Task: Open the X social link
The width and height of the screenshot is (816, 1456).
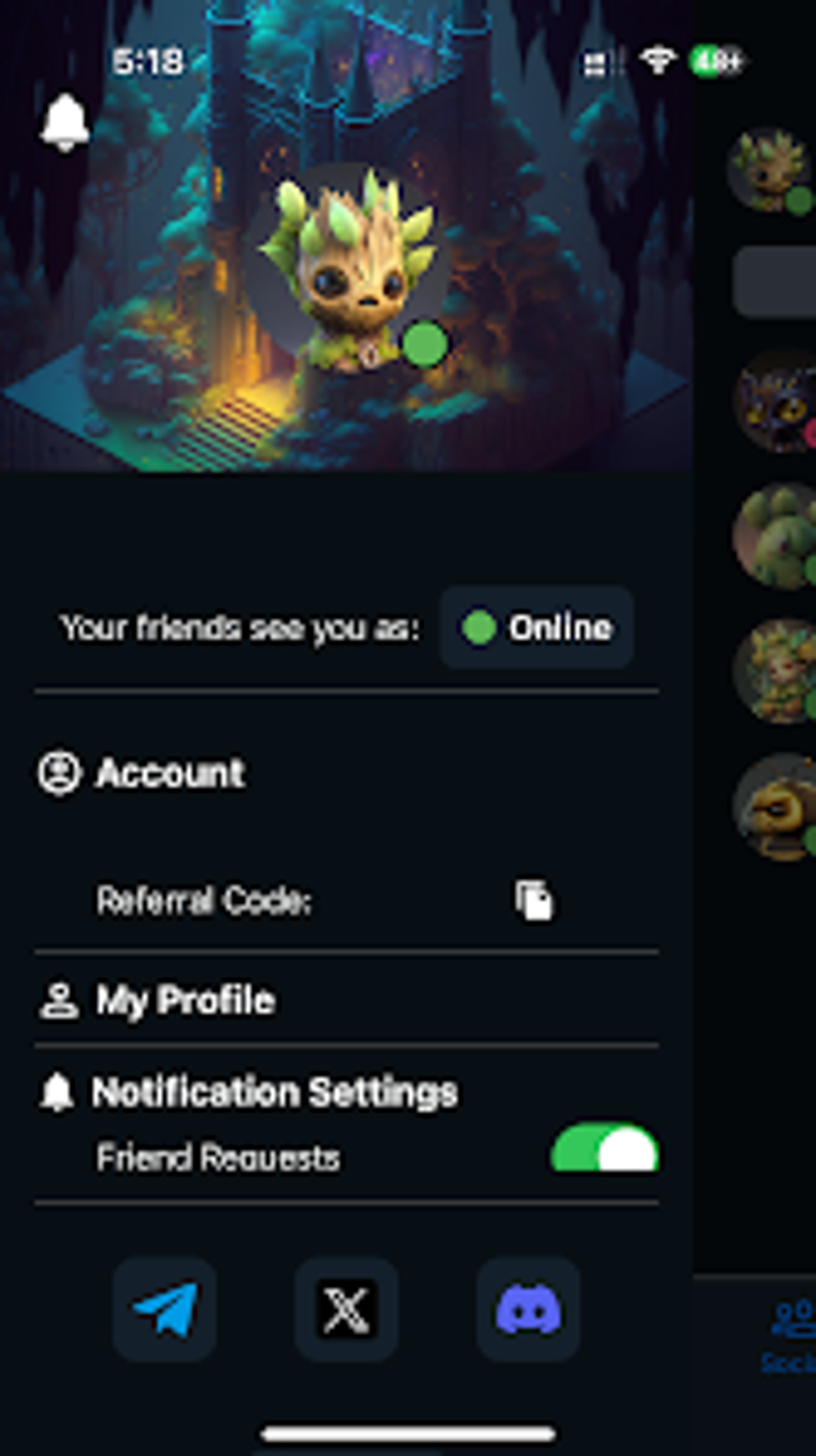Action: click(x=346, y=1310)
